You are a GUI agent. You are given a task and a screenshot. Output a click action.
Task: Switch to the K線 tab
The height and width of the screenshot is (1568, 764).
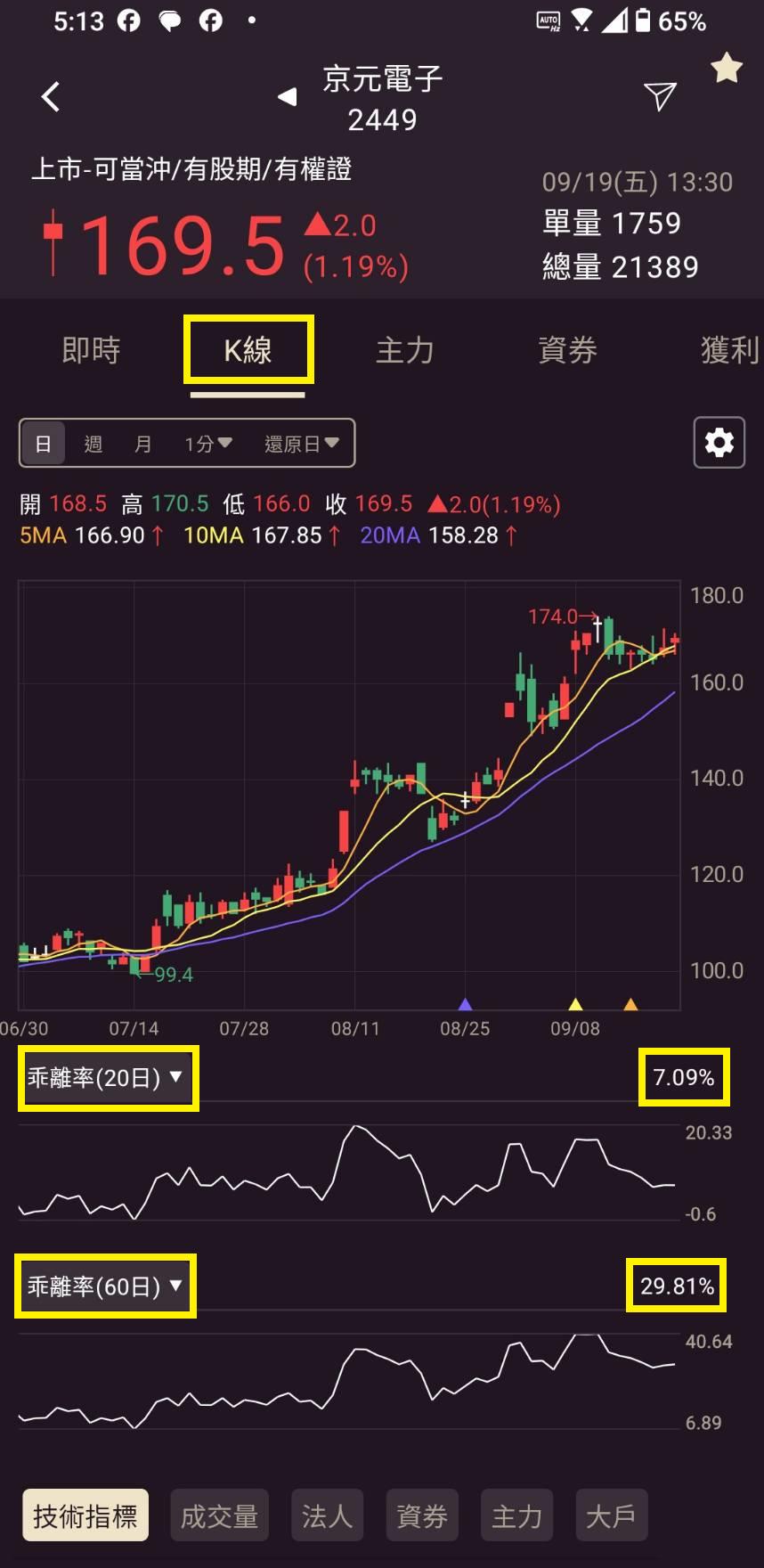(x=248, y=350)
